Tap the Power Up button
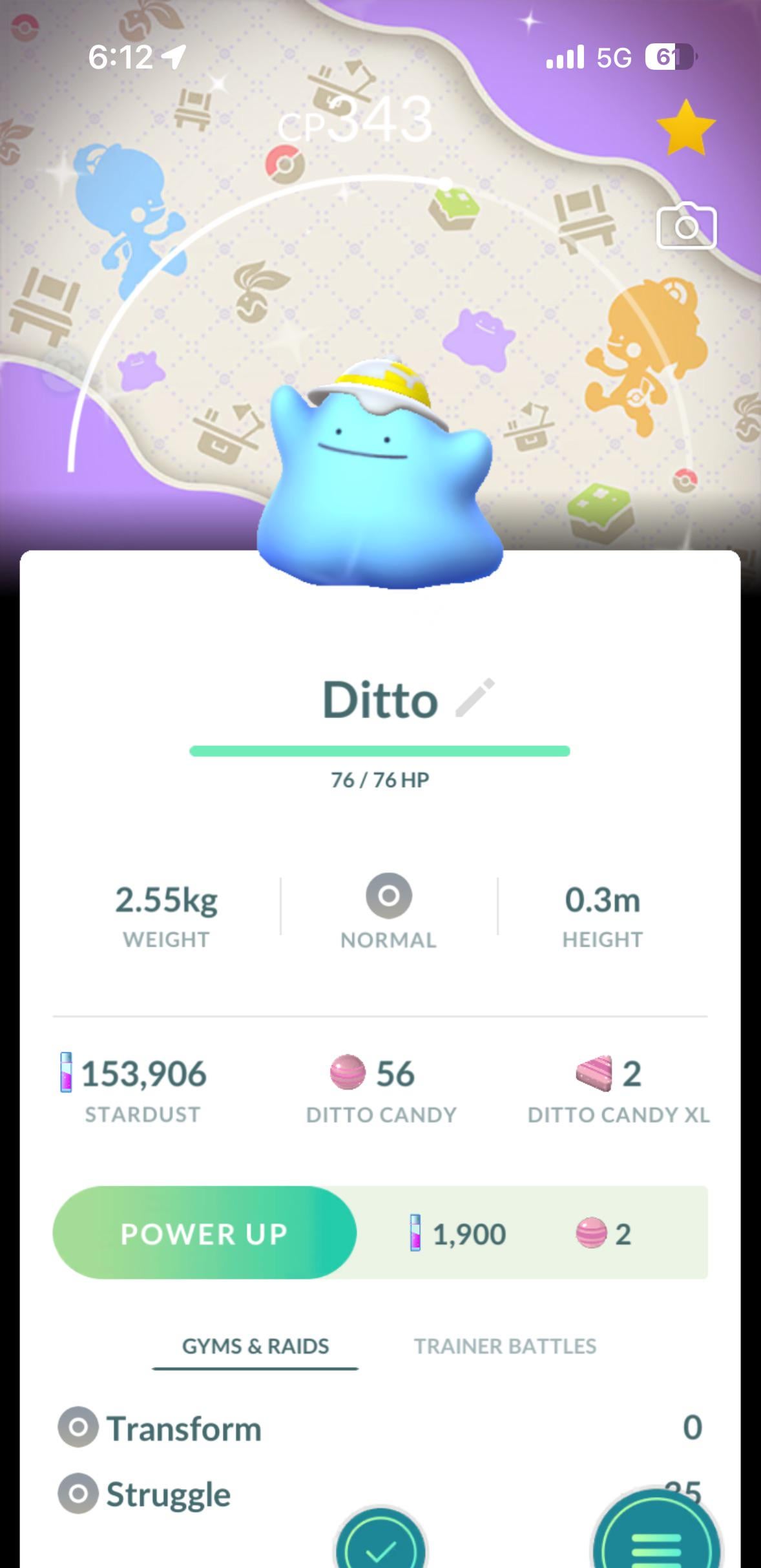This screenshot has height=1568, width=761. pyautogui.click(x=204, y=1233)
